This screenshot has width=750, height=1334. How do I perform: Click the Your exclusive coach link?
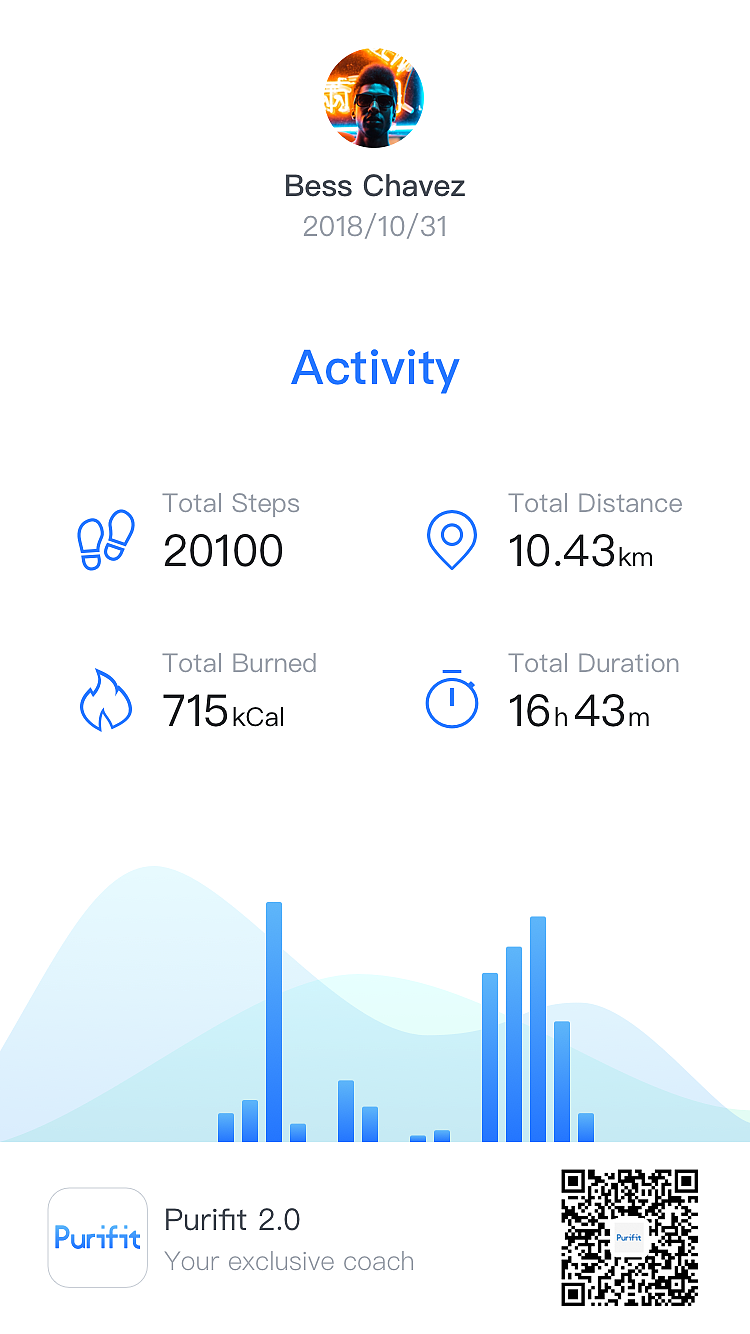[289, 1261]
